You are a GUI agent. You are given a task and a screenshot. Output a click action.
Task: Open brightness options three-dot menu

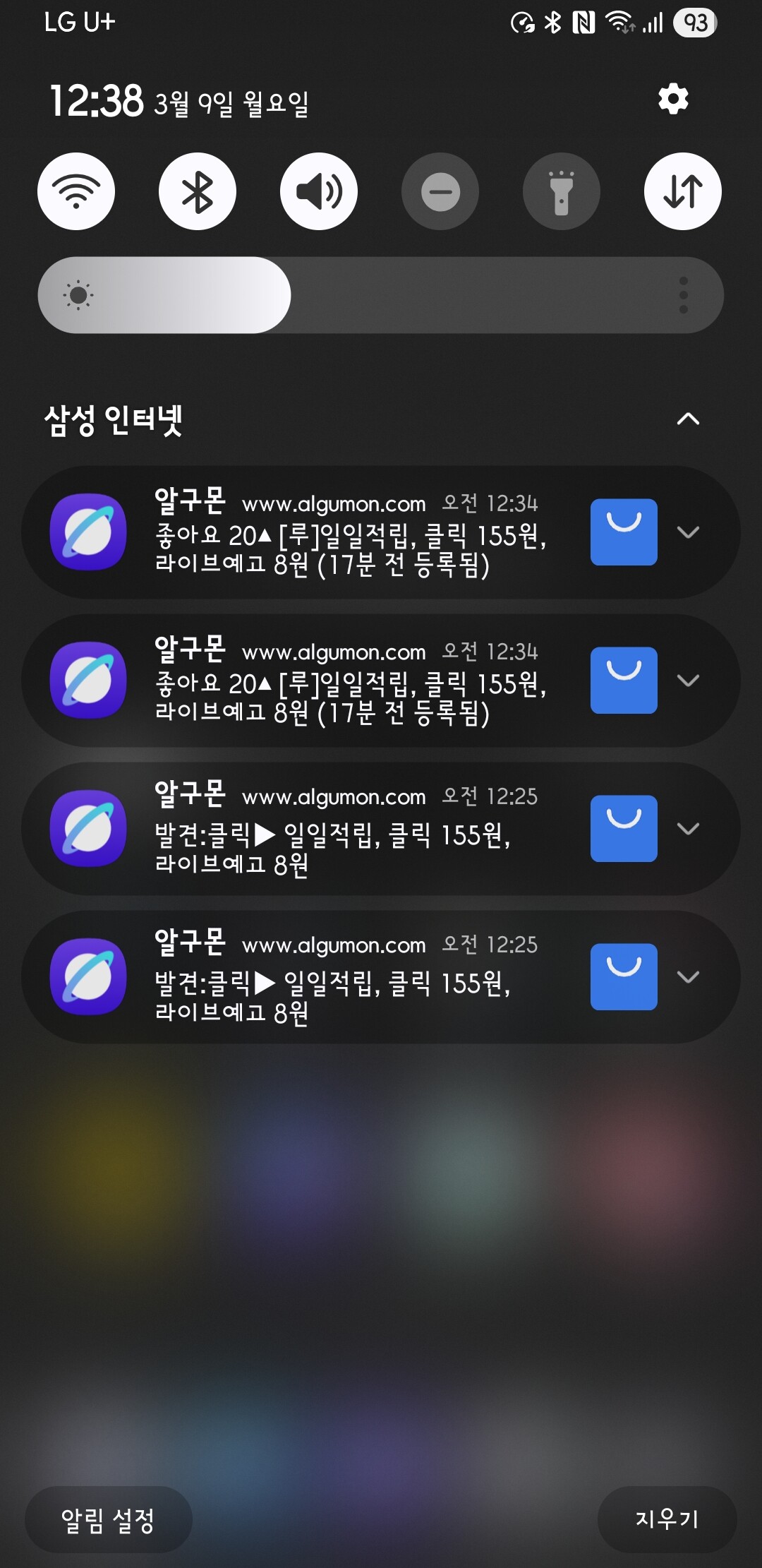click(x=683, y=295)
